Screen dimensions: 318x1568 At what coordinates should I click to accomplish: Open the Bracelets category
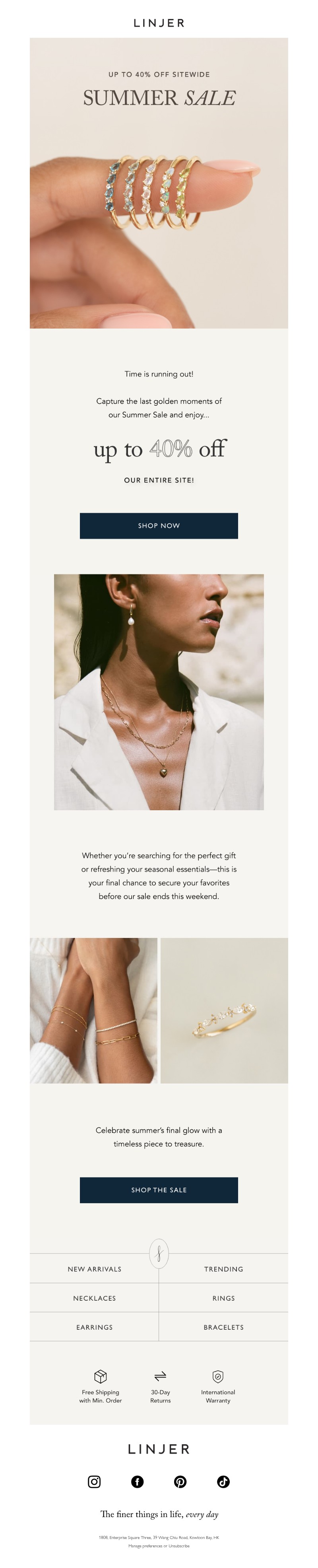tap(223, 1327)
